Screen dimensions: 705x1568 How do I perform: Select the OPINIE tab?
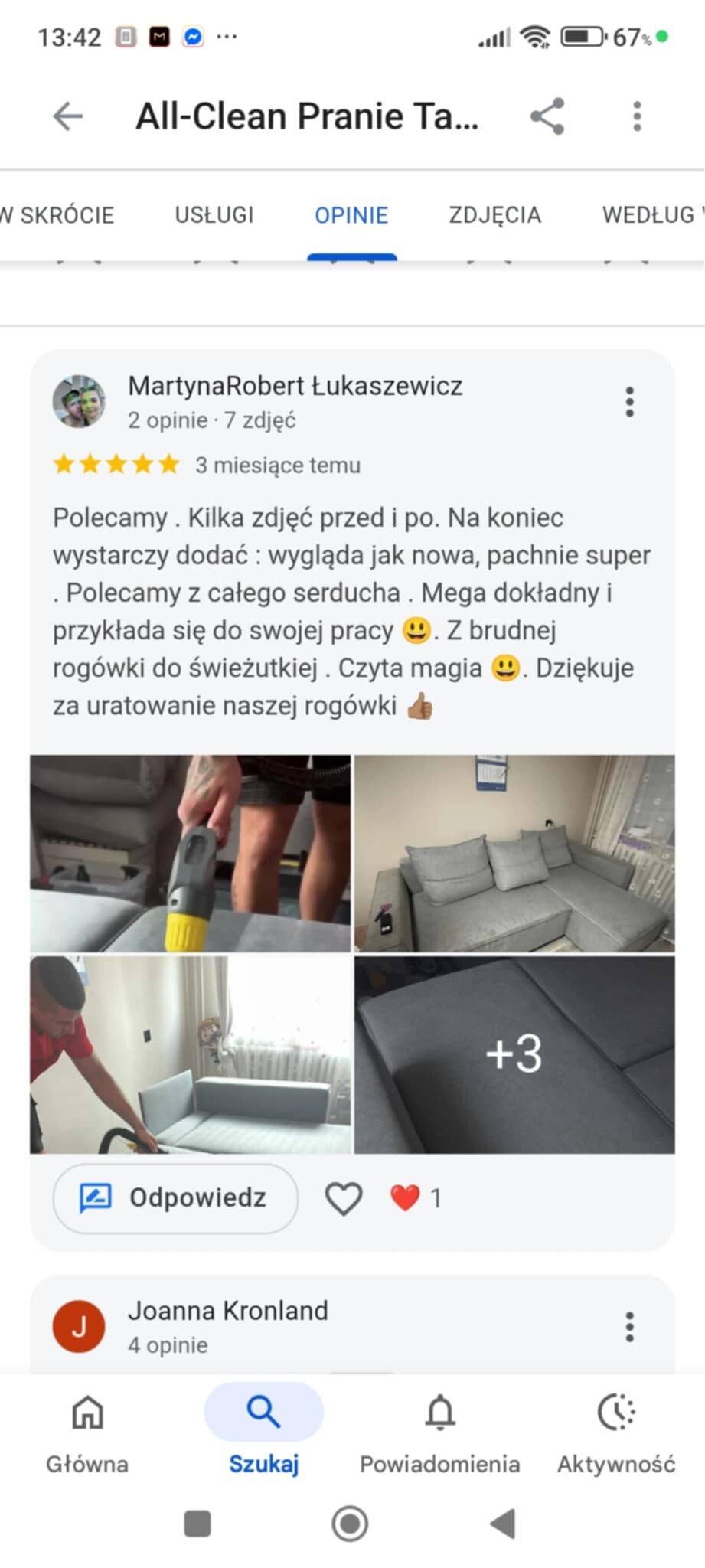[351, 215]
